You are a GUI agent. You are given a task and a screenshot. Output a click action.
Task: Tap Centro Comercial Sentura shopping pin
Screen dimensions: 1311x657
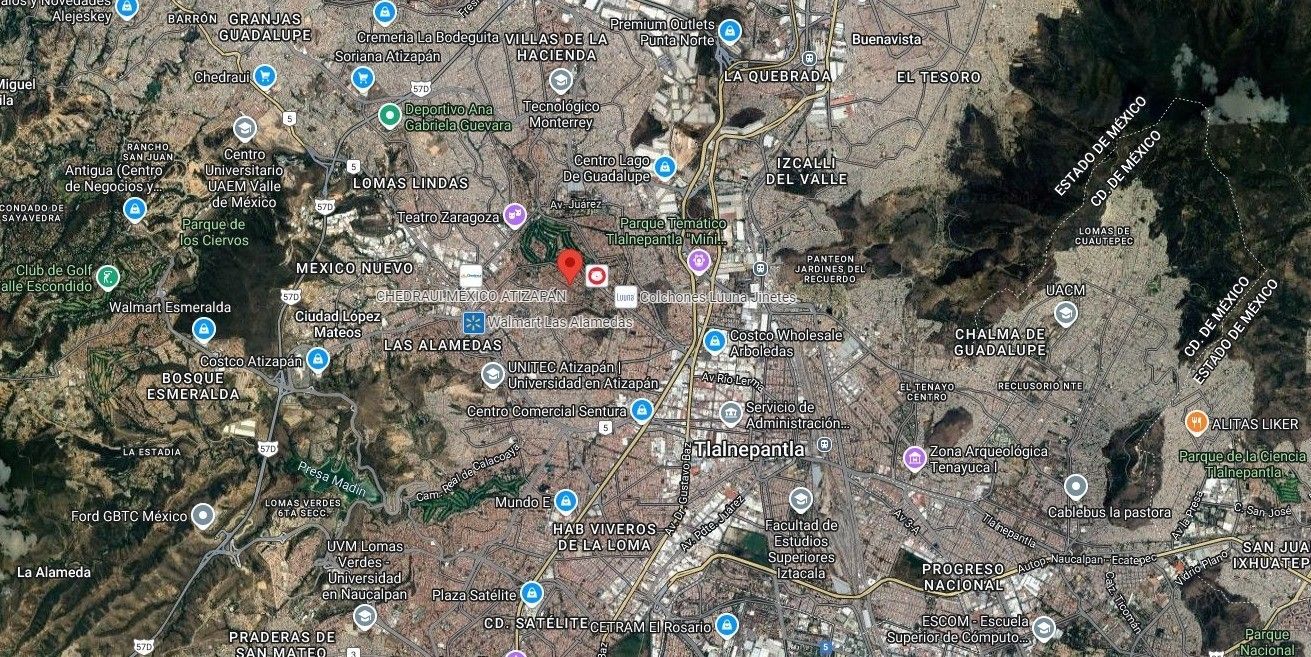[642, 411]
